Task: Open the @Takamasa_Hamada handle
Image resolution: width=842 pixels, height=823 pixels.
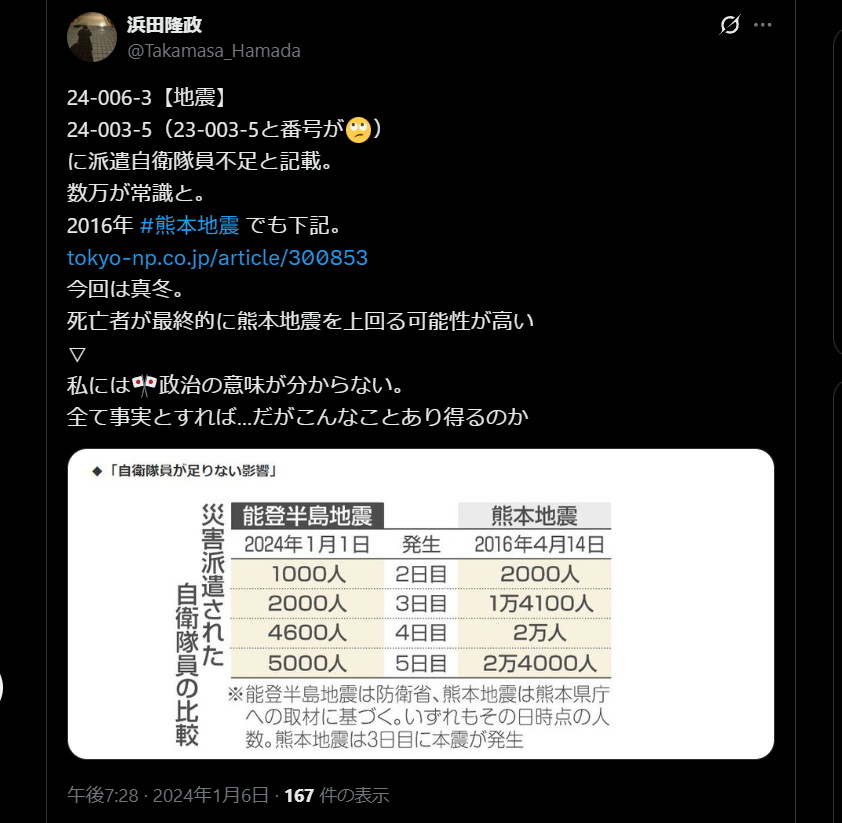Action: point(214,50)
